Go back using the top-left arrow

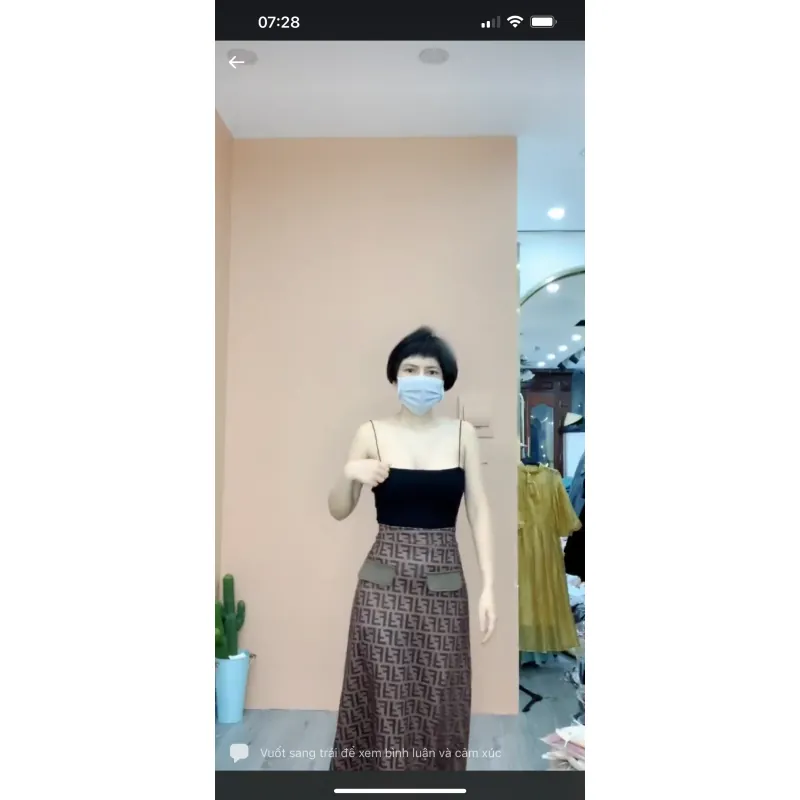coord(236,62)
